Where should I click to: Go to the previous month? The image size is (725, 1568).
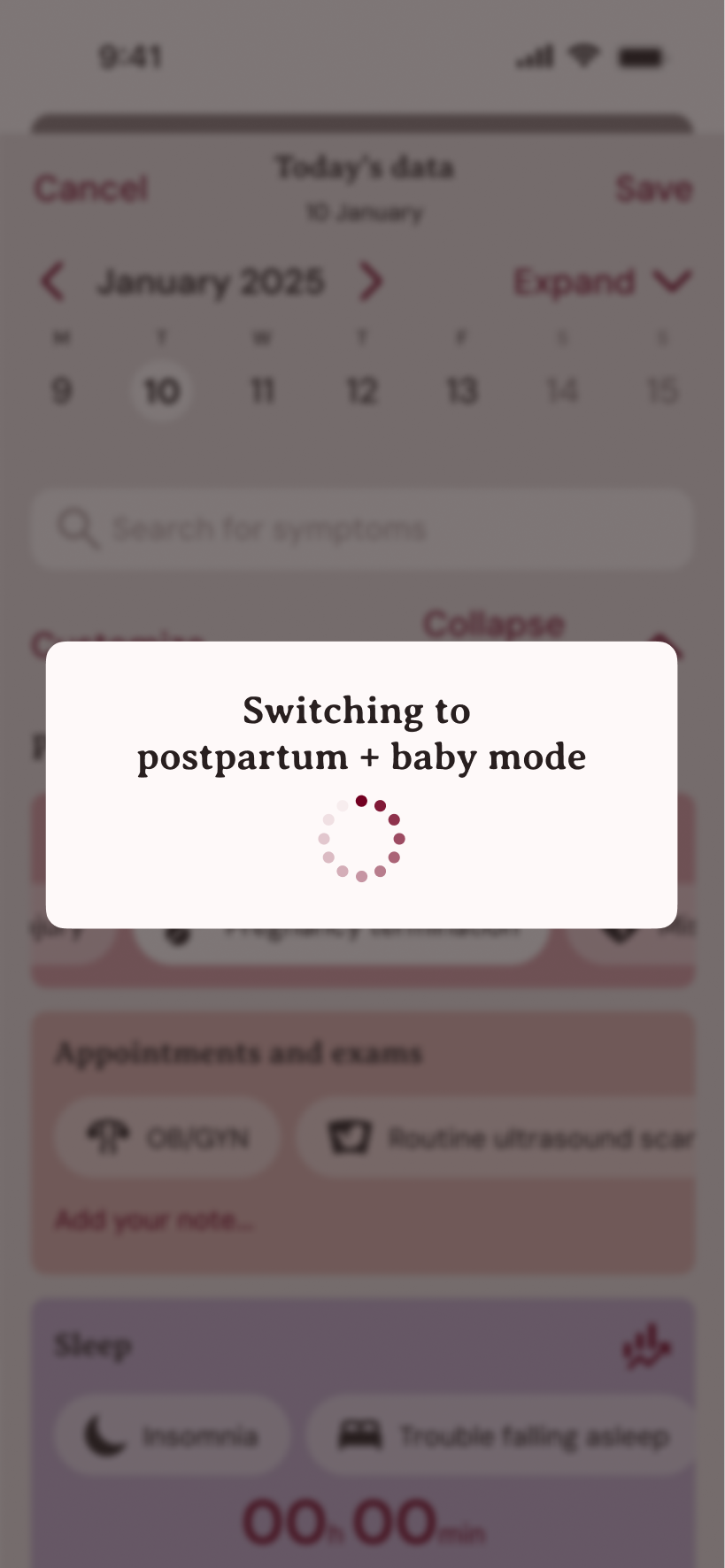53,281
